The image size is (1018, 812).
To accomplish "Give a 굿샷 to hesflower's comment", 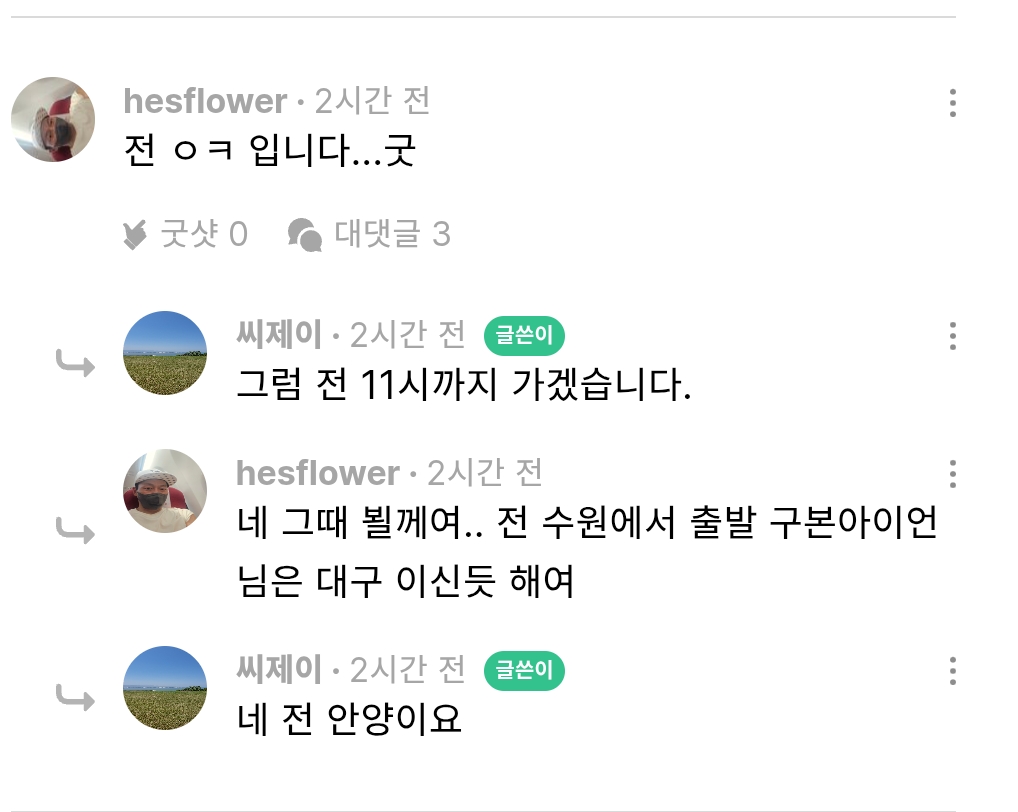I will point(184,234).
